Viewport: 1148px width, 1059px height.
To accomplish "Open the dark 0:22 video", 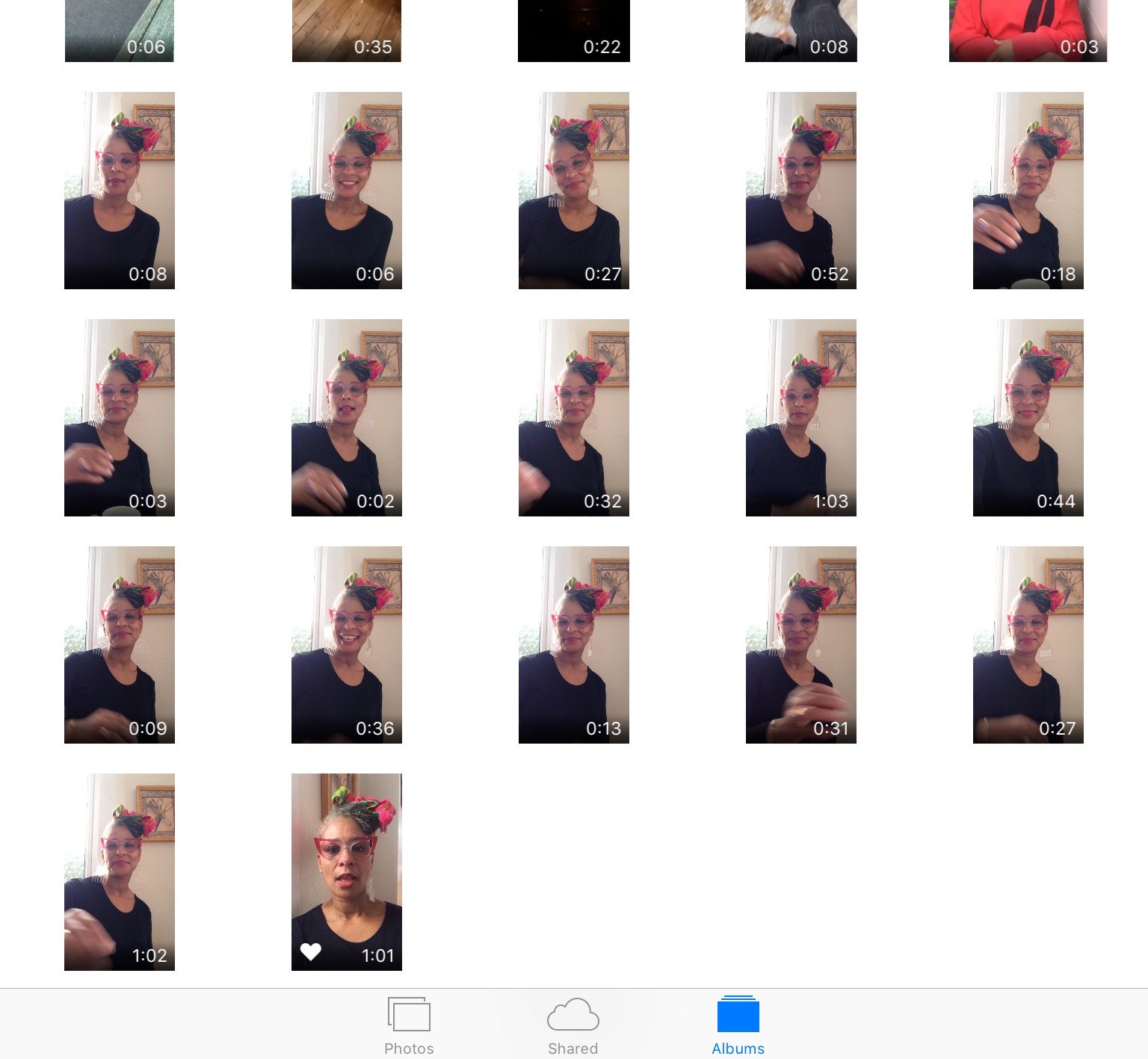I will 574,30.
